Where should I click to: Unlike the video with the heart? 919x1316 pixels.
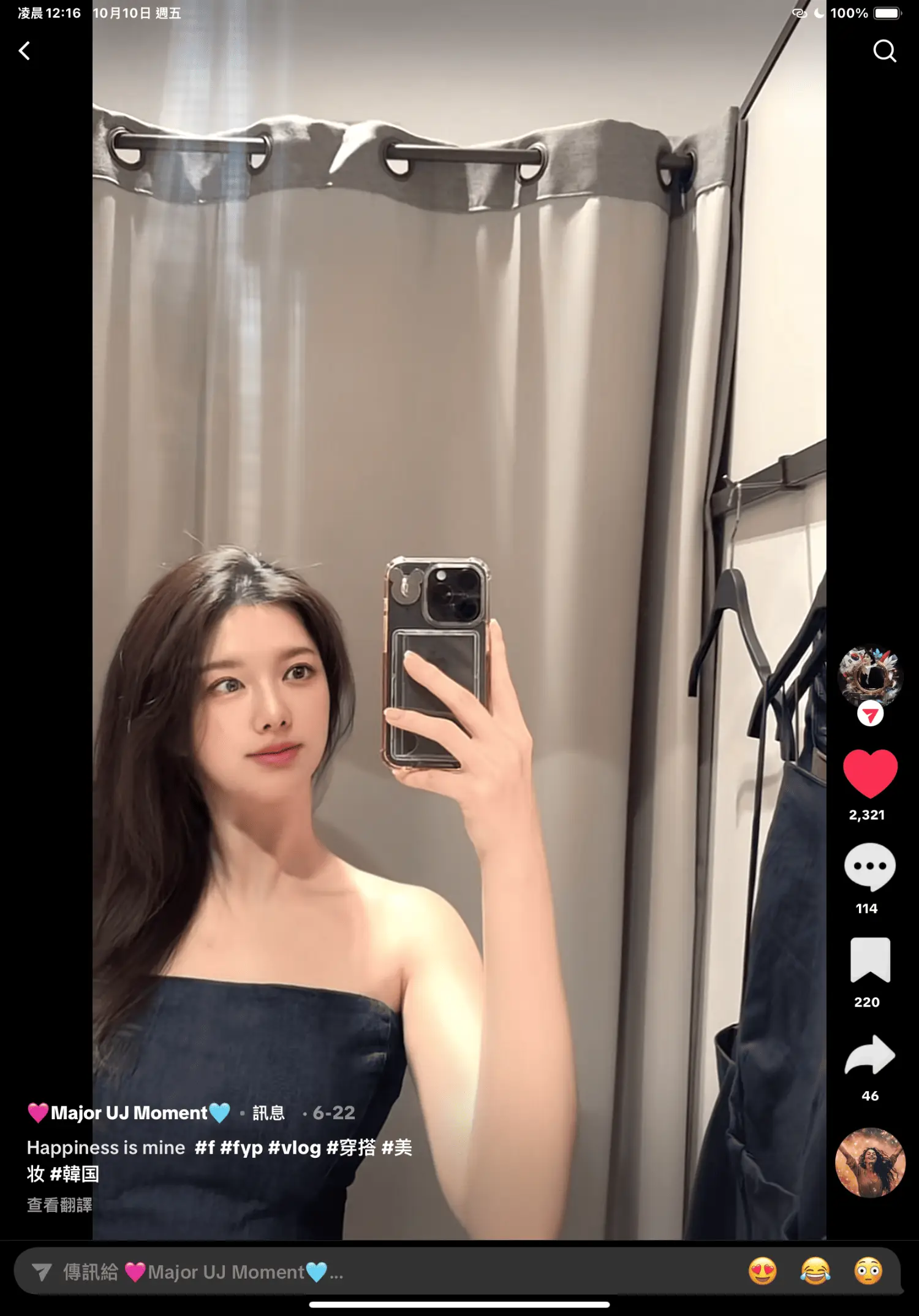(x=869, y=772)
